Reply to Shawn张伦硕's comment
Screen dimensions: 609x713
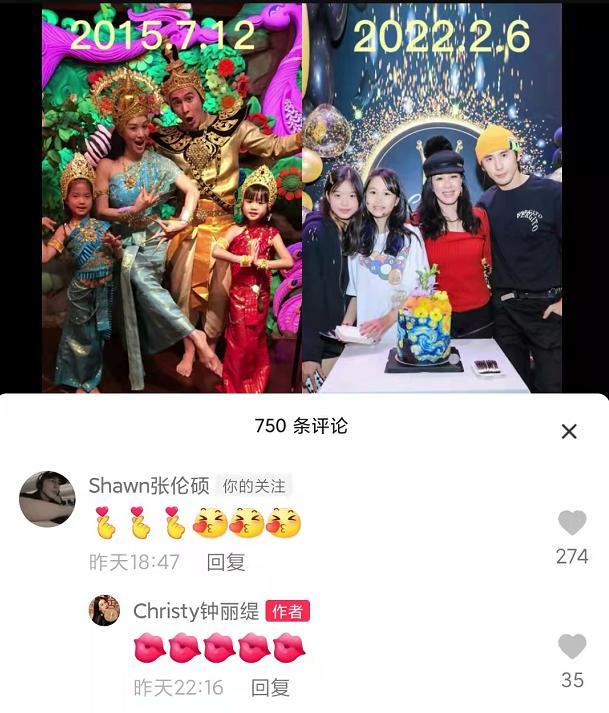point(226,562)
